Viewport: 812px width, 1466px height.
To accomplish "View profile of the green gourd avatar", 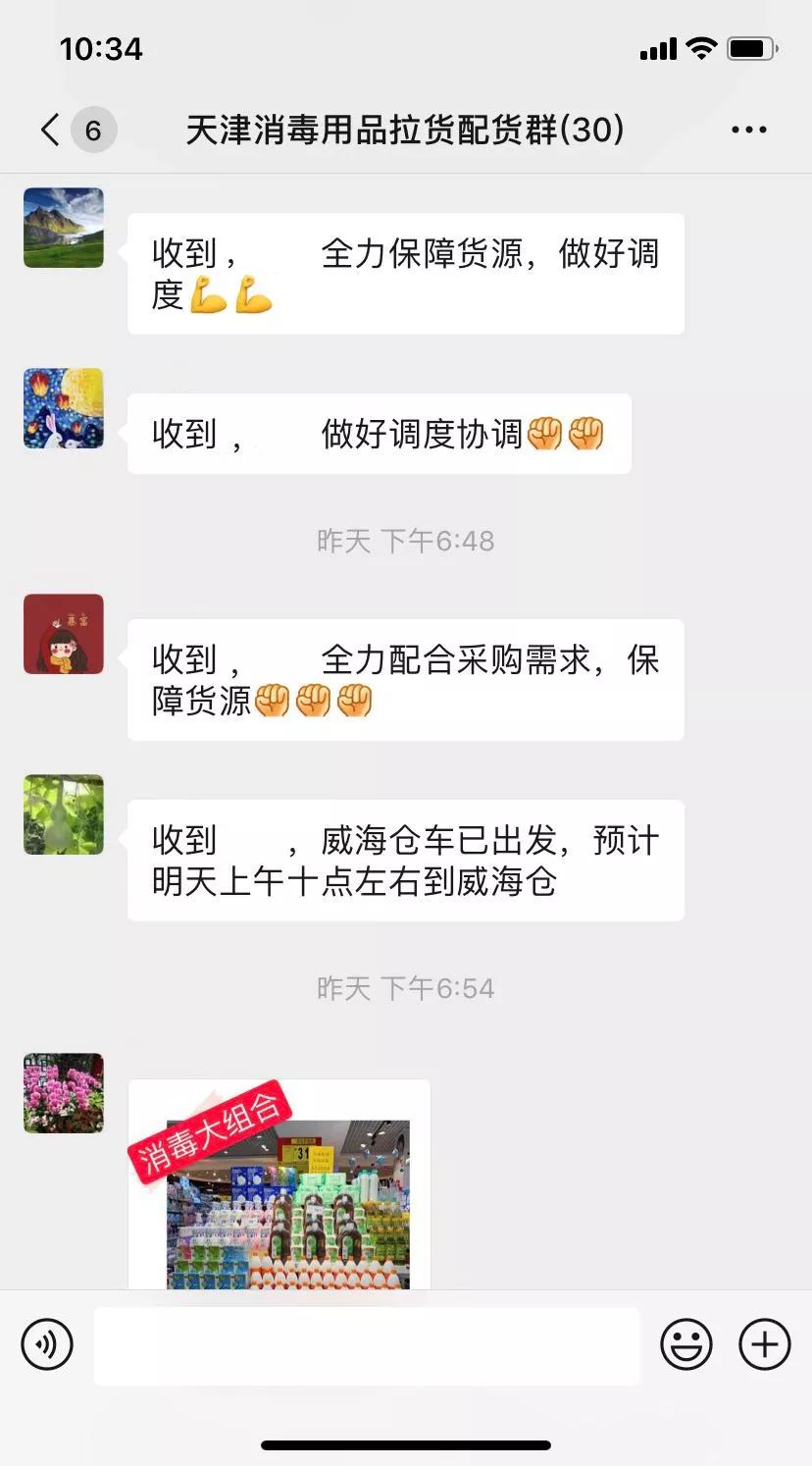I will [x=64, y=814].
